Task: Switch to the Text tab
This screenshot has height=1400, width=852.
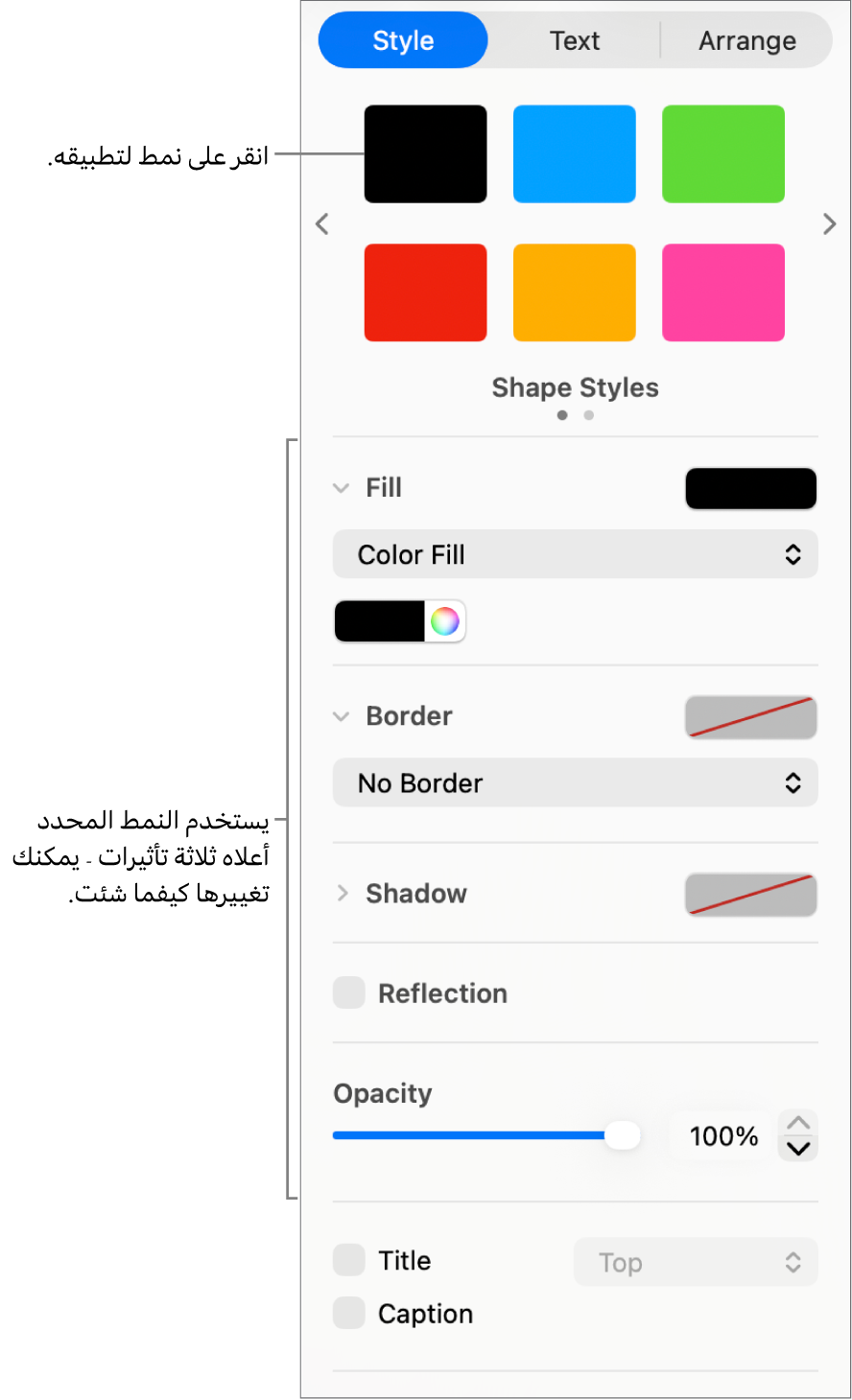Action: (574, 41)
